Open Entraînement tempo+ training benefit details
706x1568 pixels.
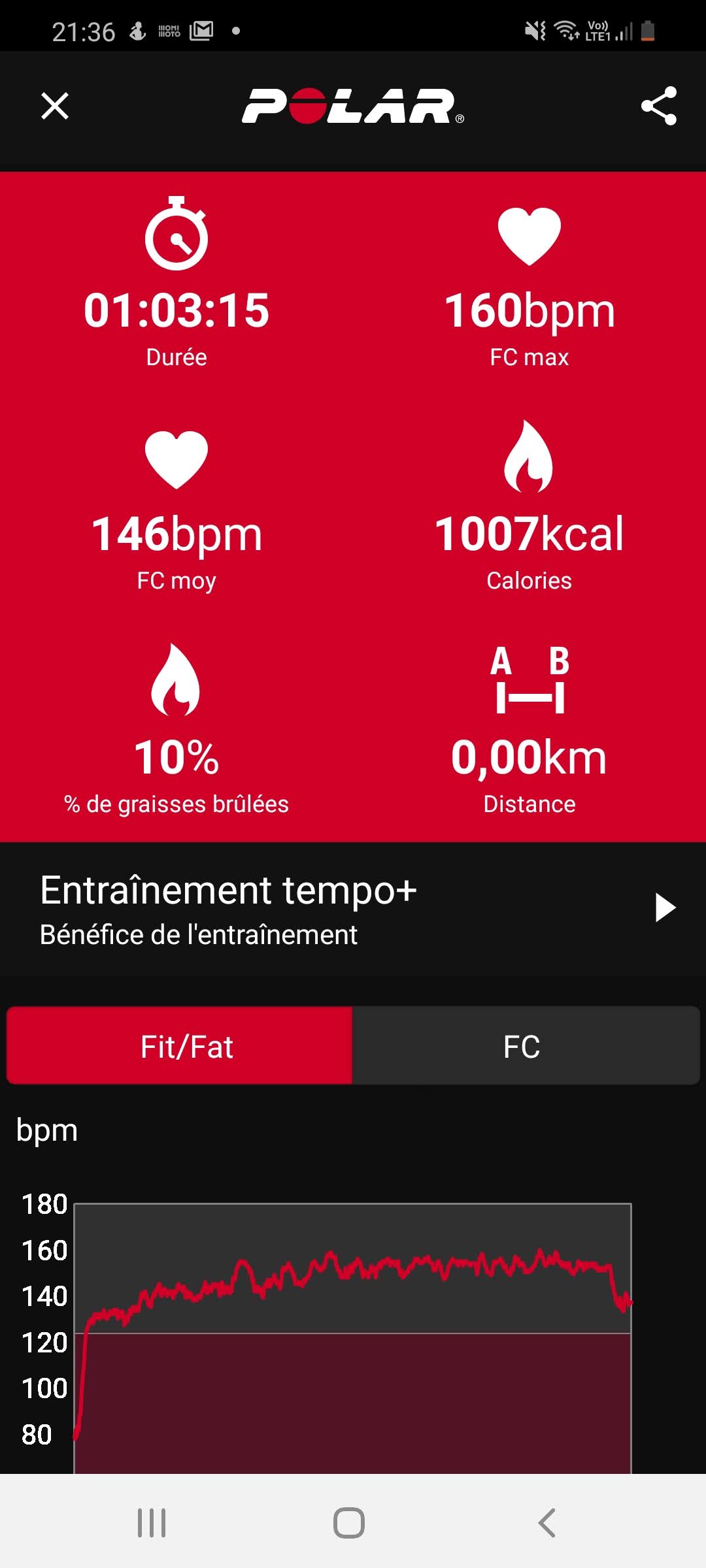point(353,909)
